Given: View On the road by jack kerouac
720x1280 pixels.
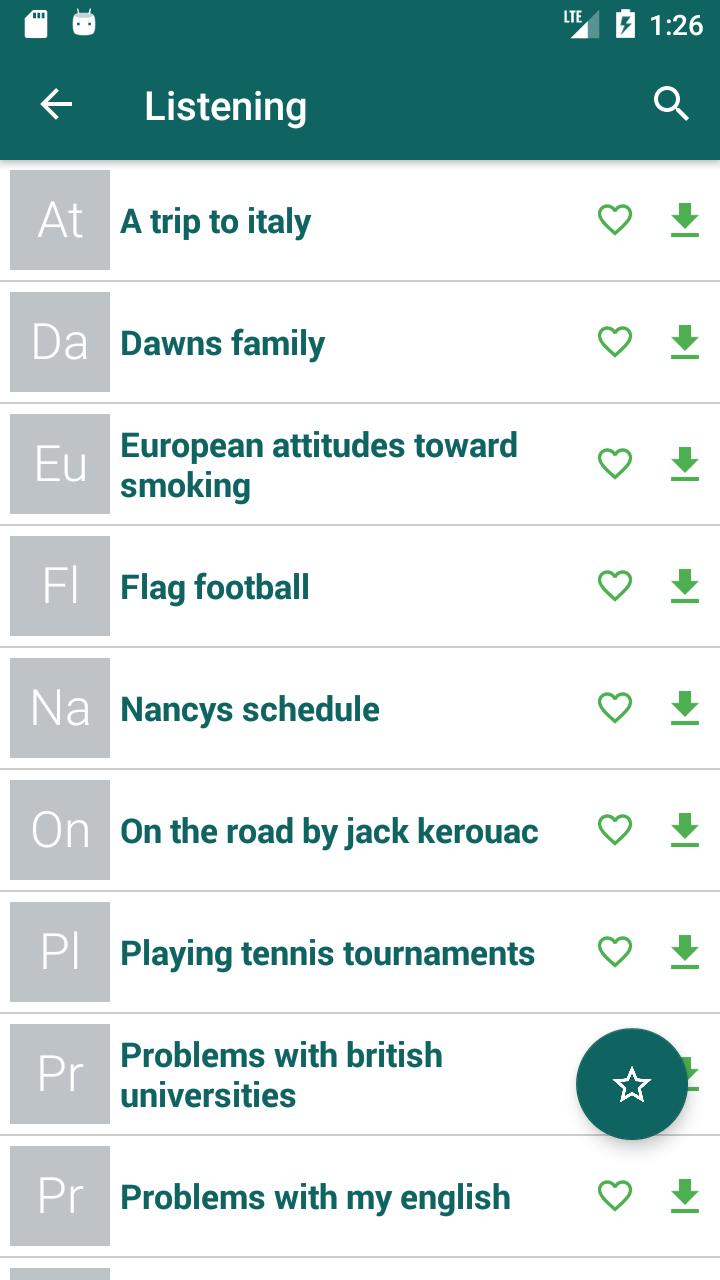Looking at the screenshot, I should pos(329,832).
